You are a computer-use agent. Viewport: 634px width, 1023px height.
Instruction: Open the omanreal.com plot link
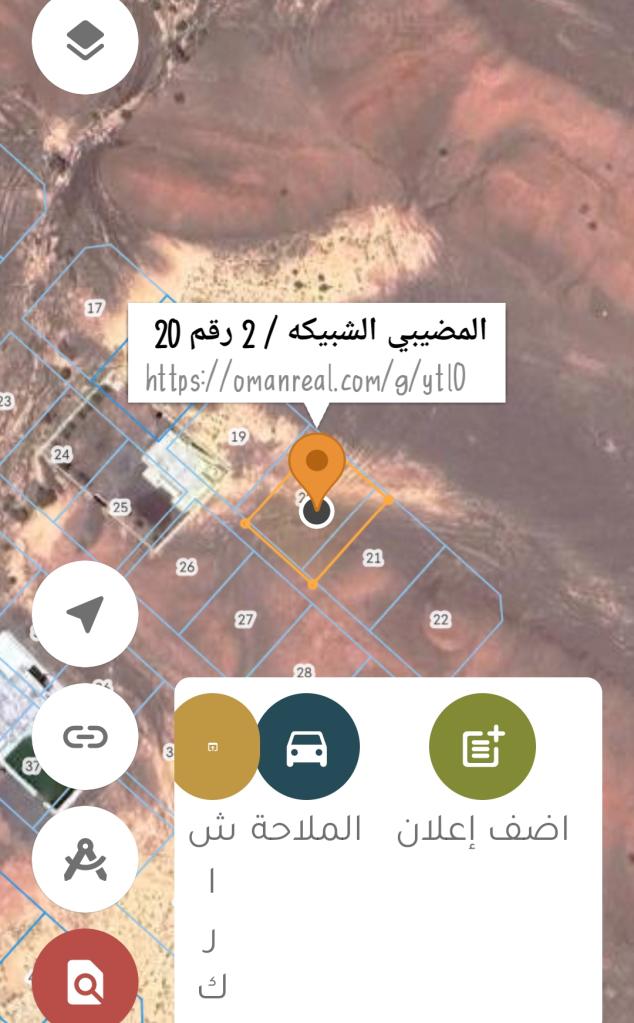(307, 379)
